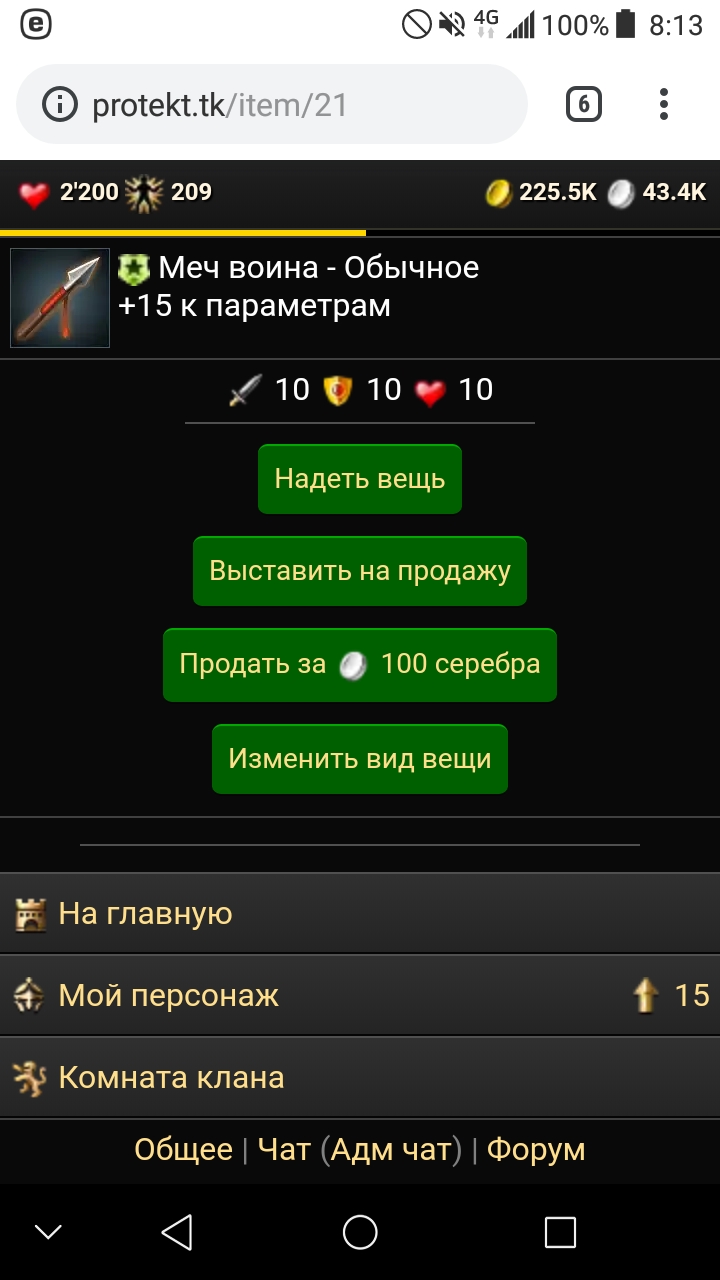Return to the home screen
The height and width of the screenshot is (1280, 720).
pyautogui.click(x=360, y=1232)
